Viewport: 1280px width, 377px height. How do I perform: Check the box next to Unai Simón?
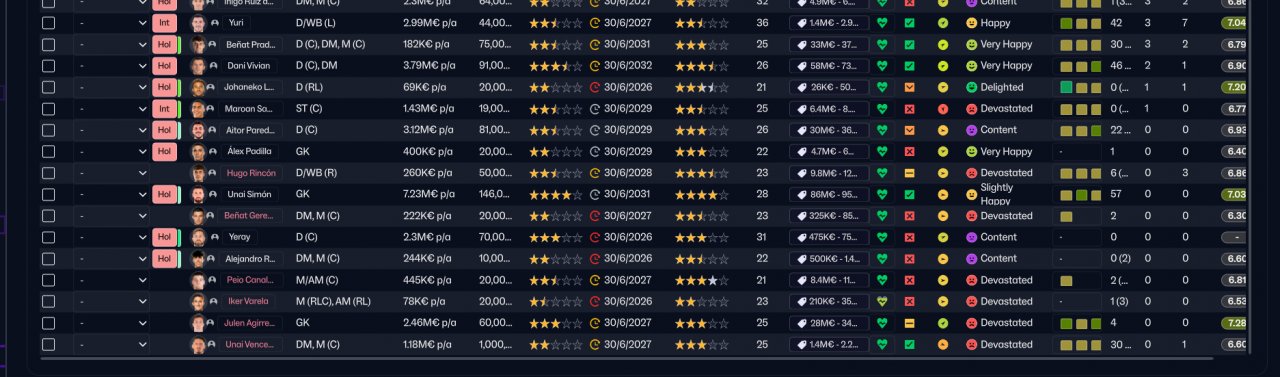[x=48, y=194]
